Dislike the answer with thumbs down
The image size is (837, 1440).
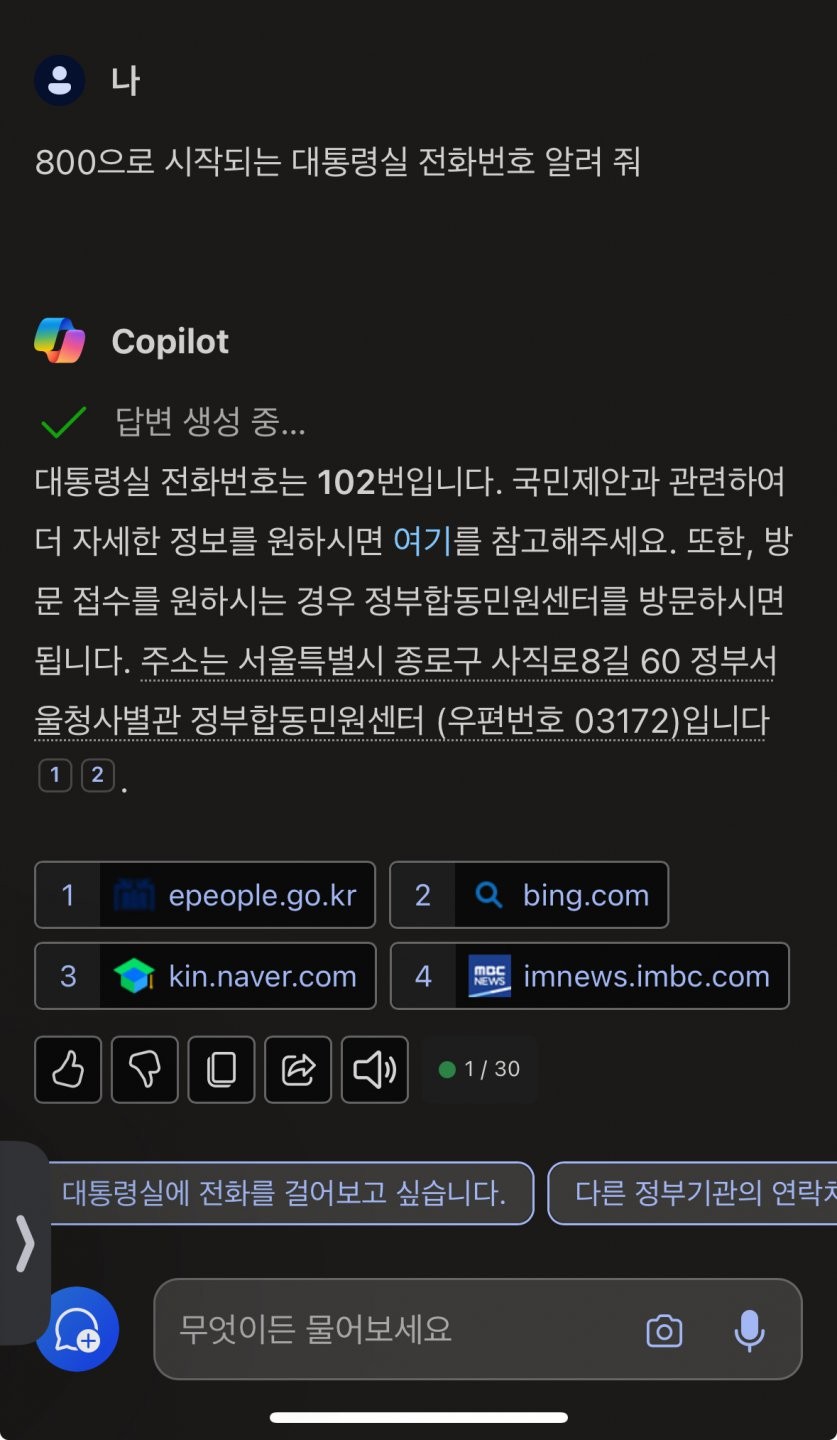point(145,1069)
